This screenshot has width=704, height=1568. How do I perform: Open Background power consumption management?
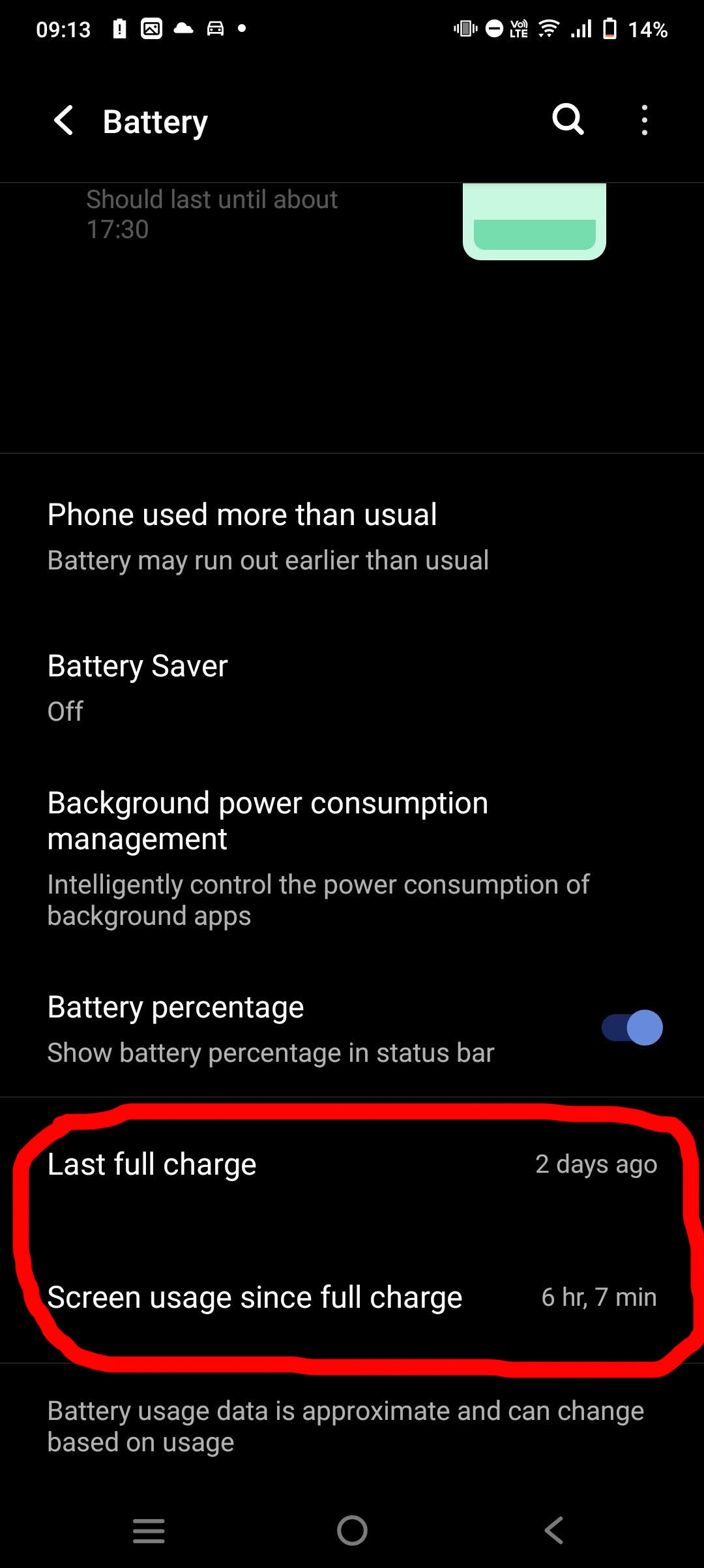pyautogui.click(x=352, y=858)
